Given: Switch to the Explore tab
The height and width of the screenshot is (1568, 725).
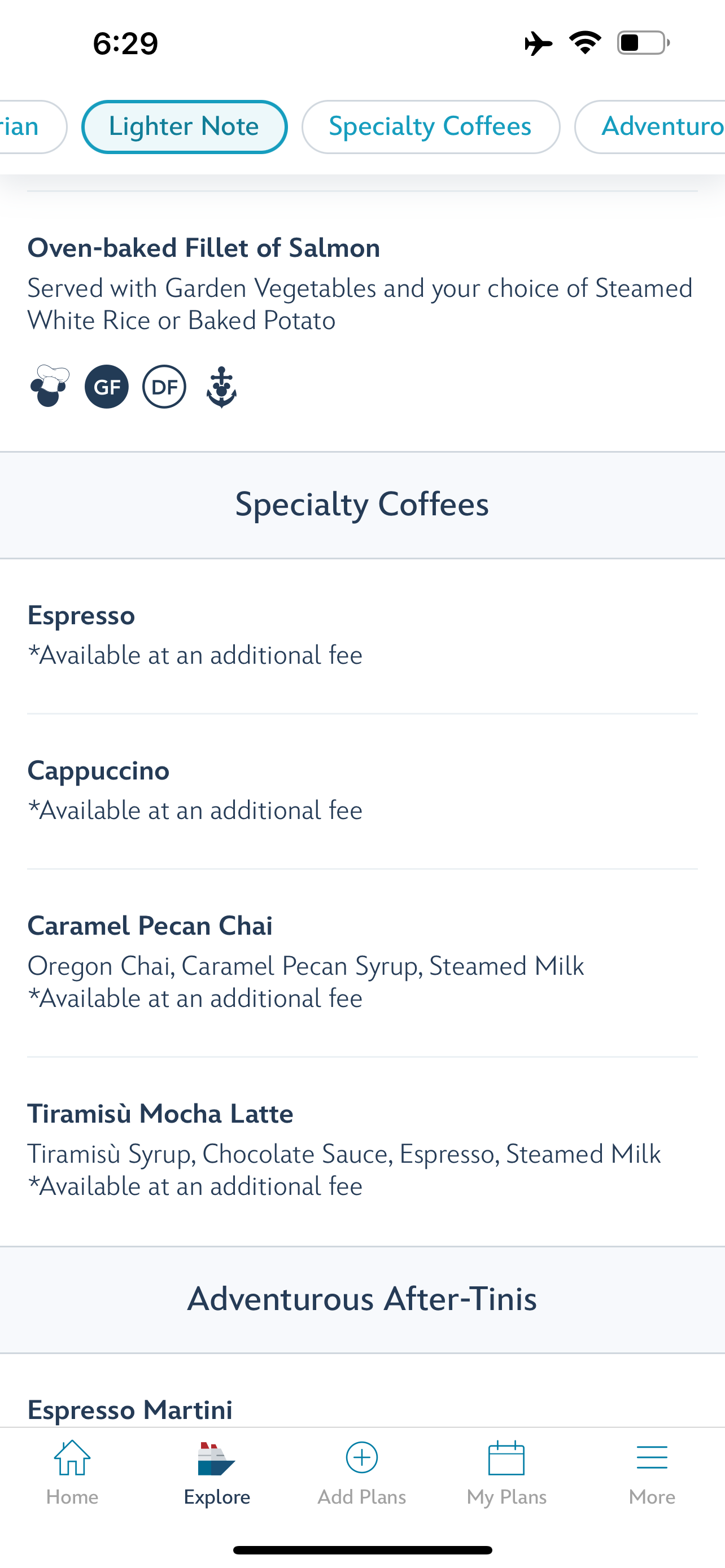Looking at the screenshot, I should (217, 1472).
